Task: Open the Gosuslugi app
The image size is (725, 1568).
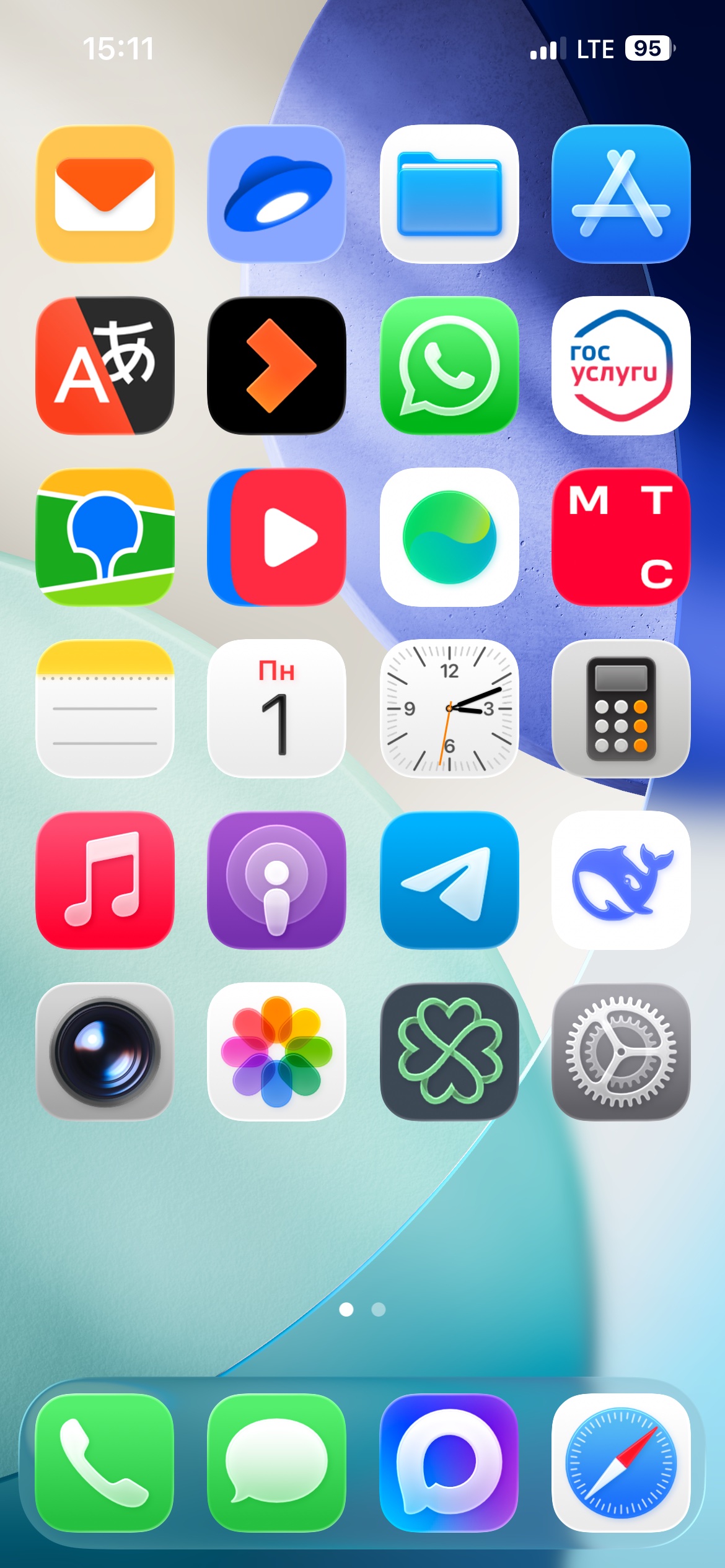Action: 621,365
